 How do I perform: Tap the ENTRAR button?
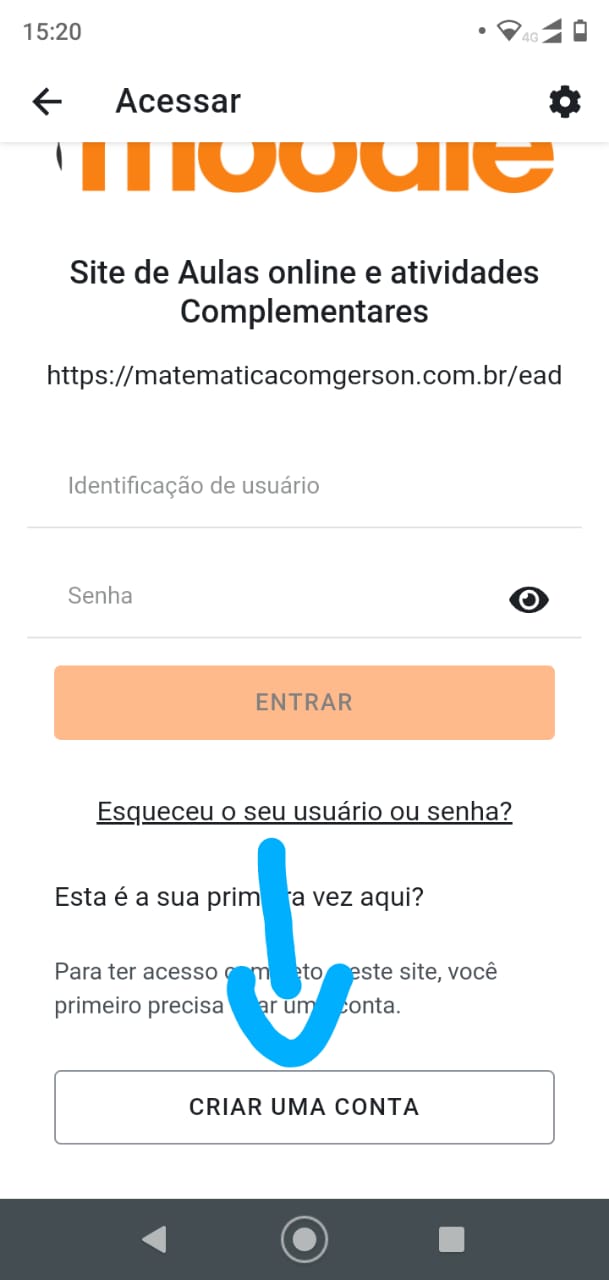pyautogui.click(x=304, y=702)
